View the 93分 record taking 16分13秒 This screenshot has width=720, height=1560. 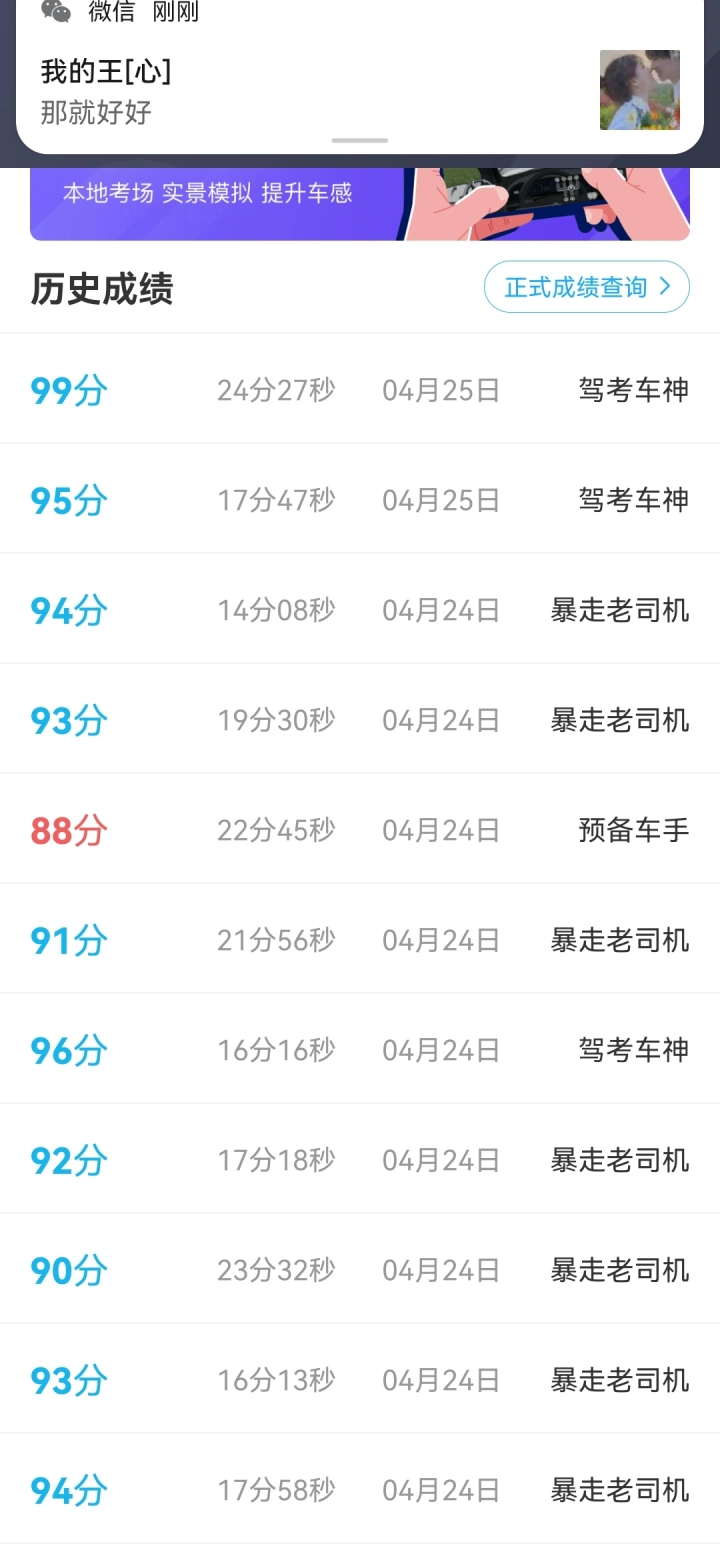(x=360, y=1379)
